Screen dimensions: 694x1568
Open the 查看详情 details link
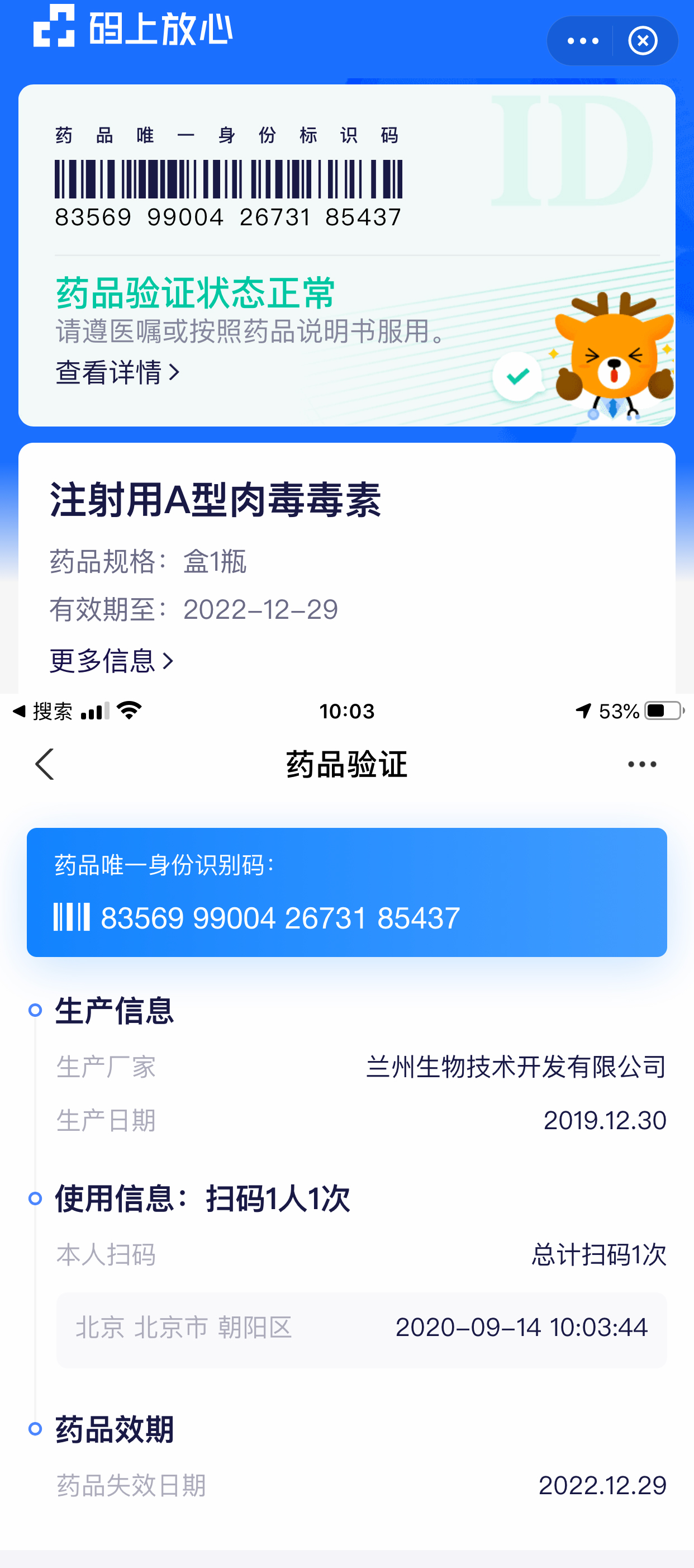tap(104, 373)
